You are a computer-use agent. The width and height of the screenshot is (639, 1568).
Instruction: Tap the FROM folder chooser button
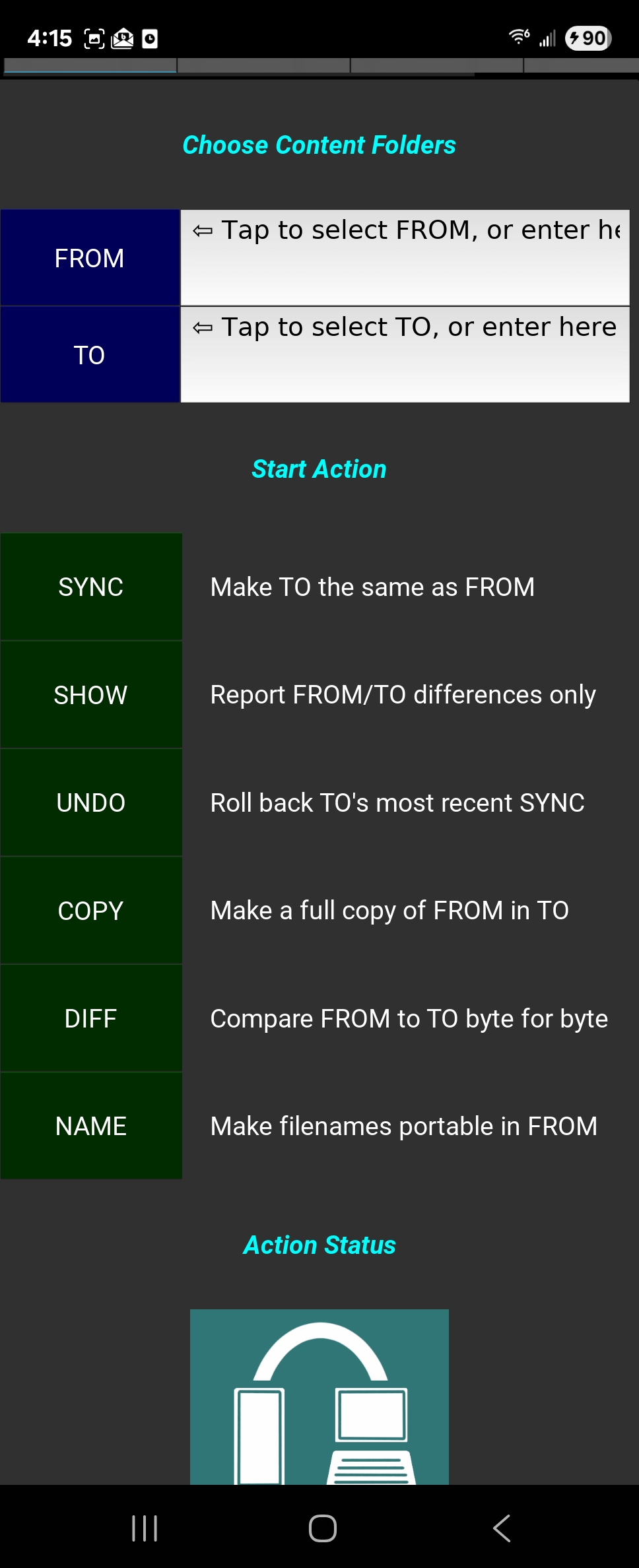pyautogui.click(x=90, y=258)
